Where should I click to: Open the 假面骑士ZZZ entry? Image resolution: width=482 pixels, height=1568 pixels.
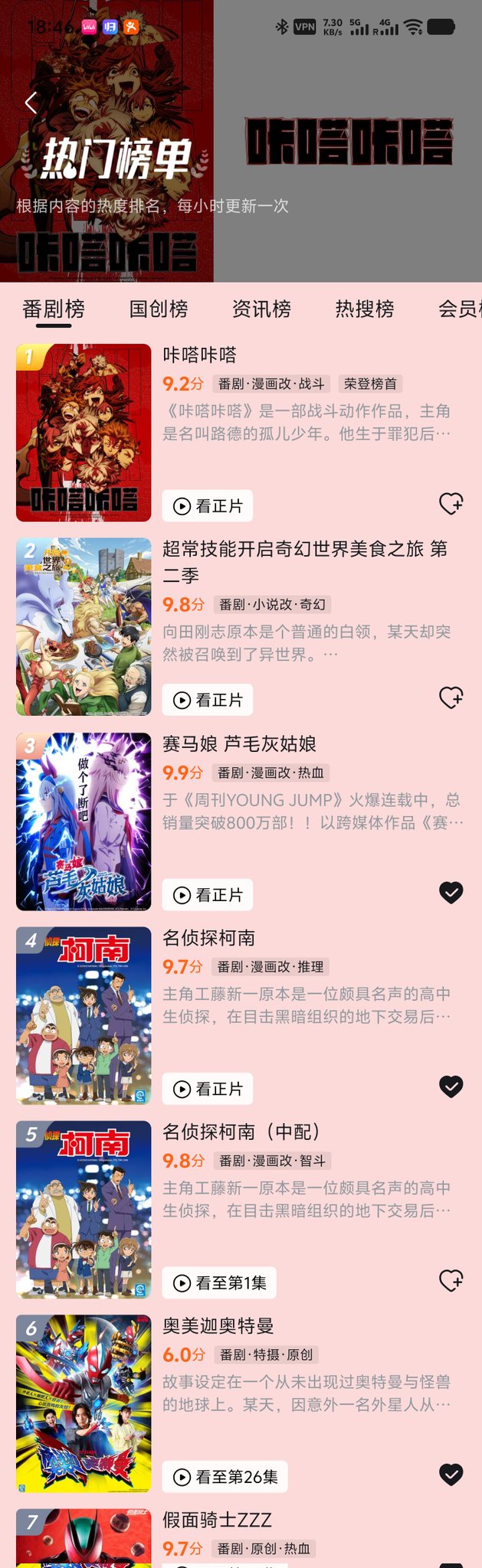[x=217, y=1520]
